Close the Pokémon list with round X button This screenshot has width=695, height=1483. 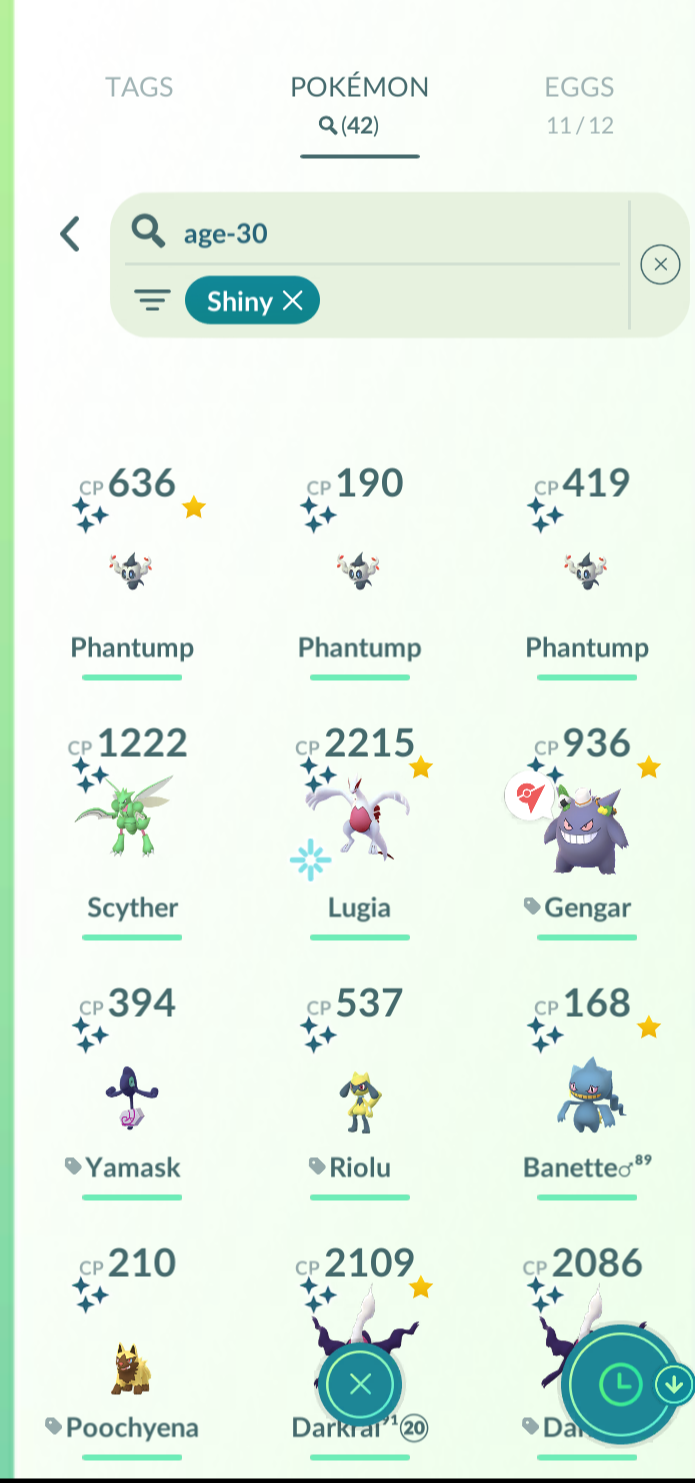360,1384
